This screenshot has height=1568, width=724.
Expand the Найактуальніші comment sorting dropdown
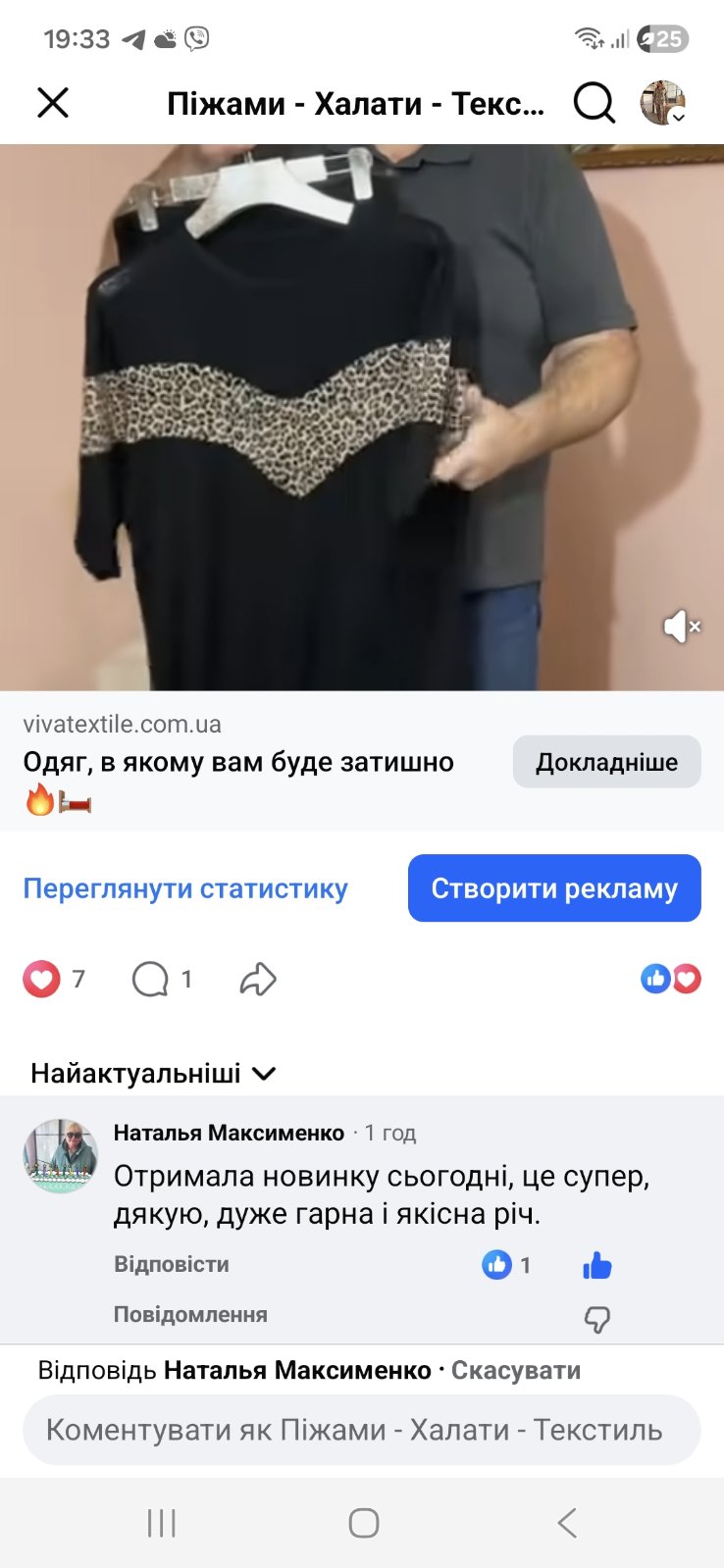click(153, 1074)
